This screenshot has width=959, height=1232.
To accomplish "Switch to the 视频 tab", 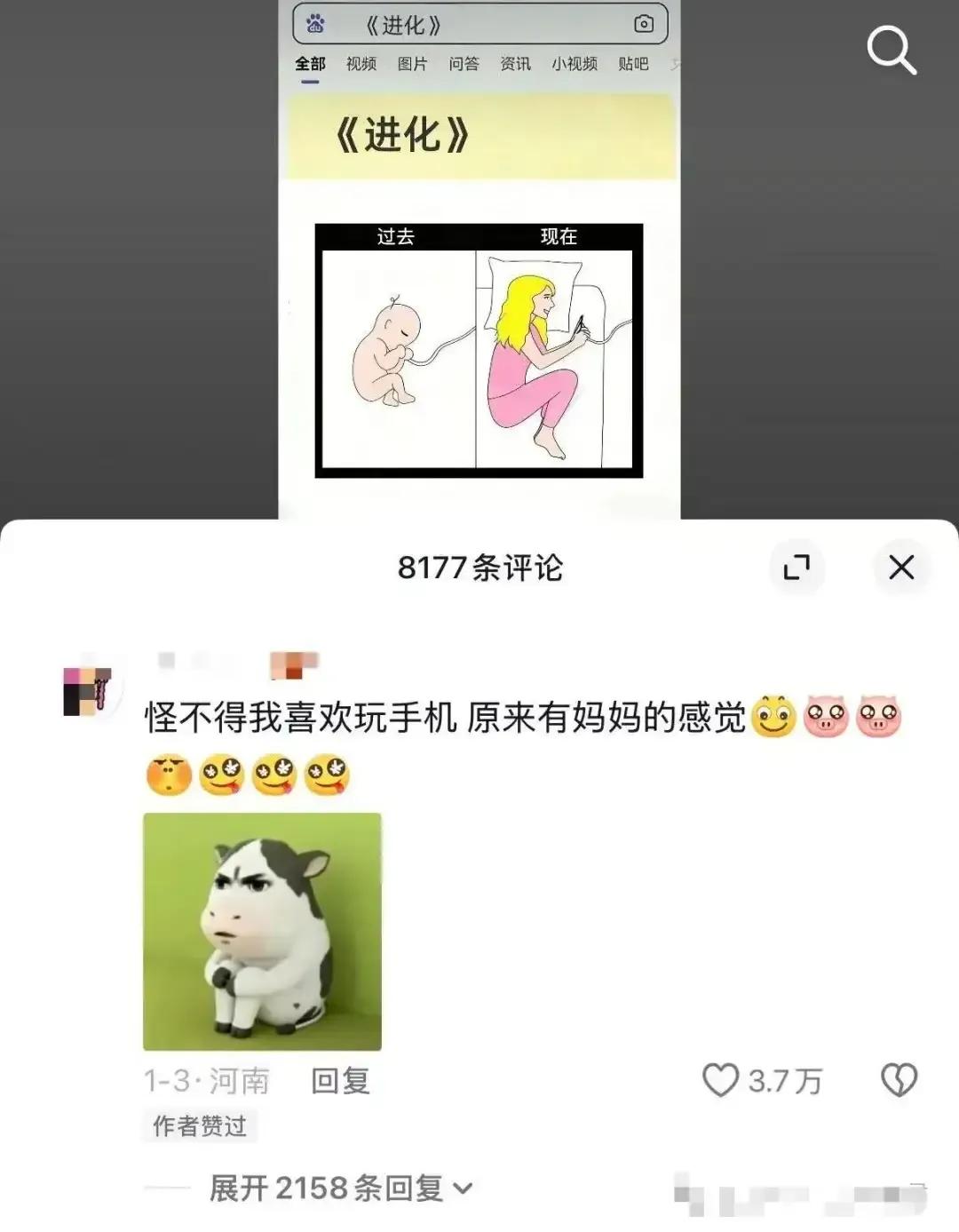I will click(363, 64).
